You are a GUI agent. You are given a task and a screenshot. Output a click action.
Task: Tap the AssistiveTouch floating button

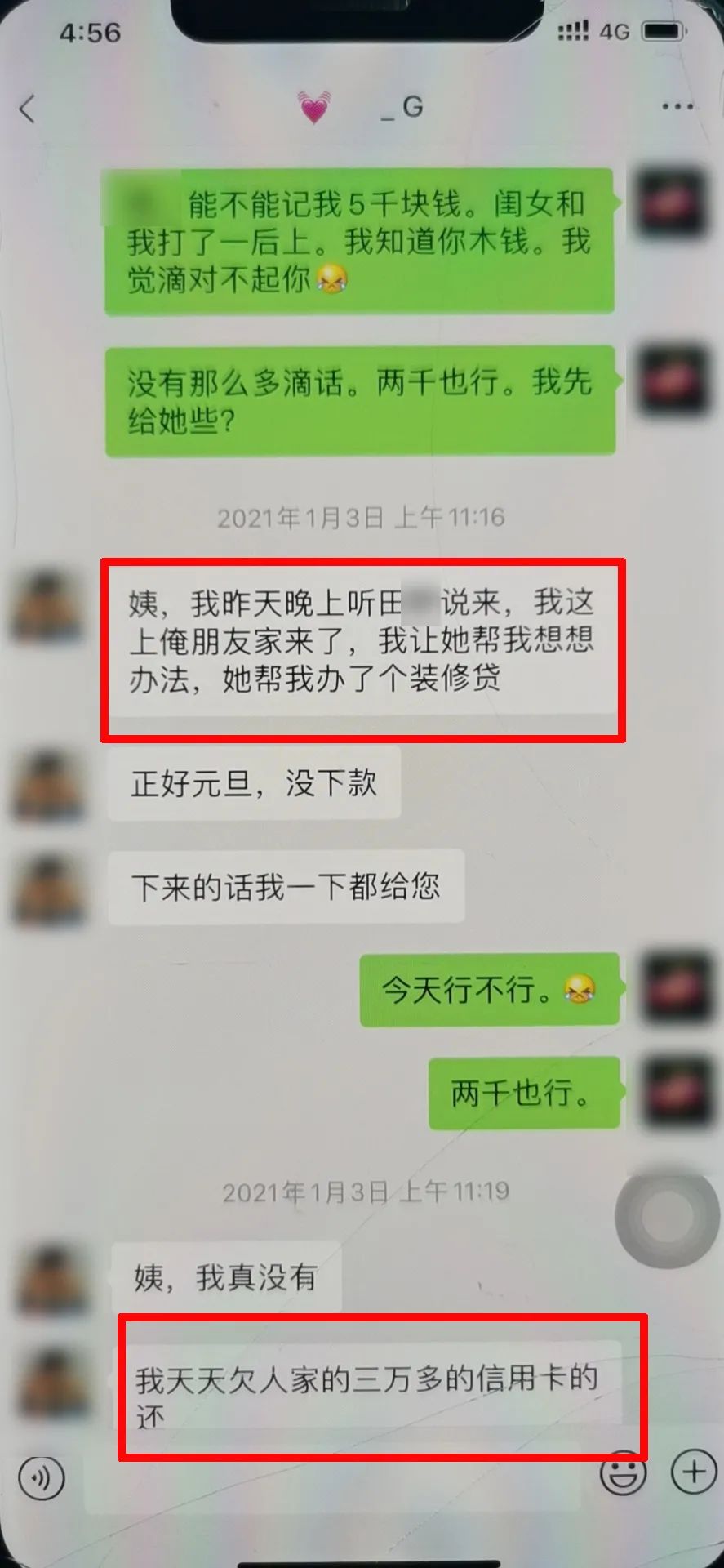tap(667, 1217)
